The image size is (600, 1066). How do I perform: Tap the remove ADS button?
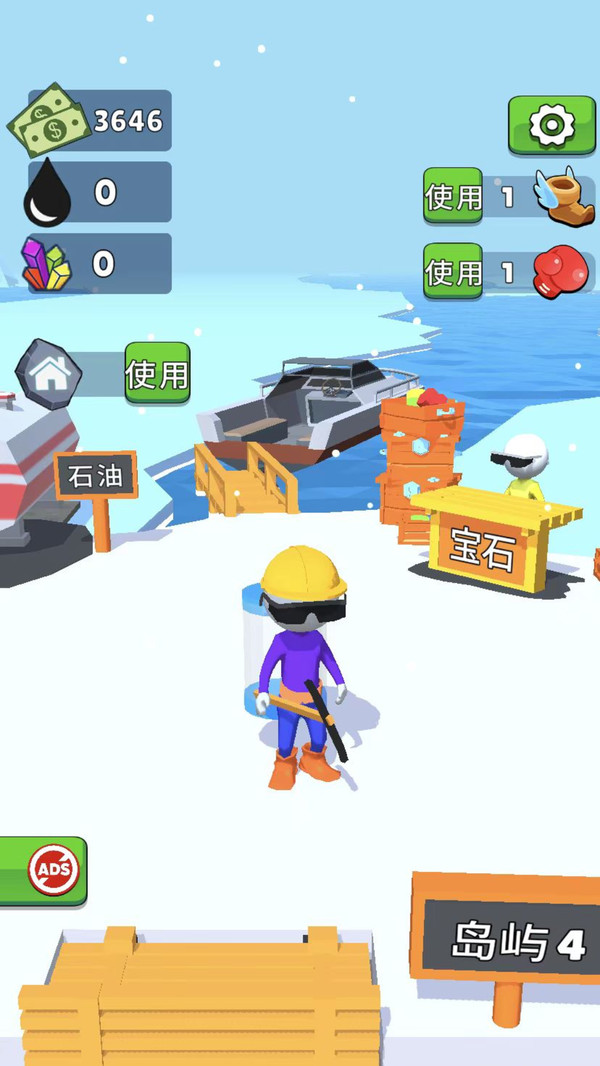pyautogui.click(x=52, y=872)
